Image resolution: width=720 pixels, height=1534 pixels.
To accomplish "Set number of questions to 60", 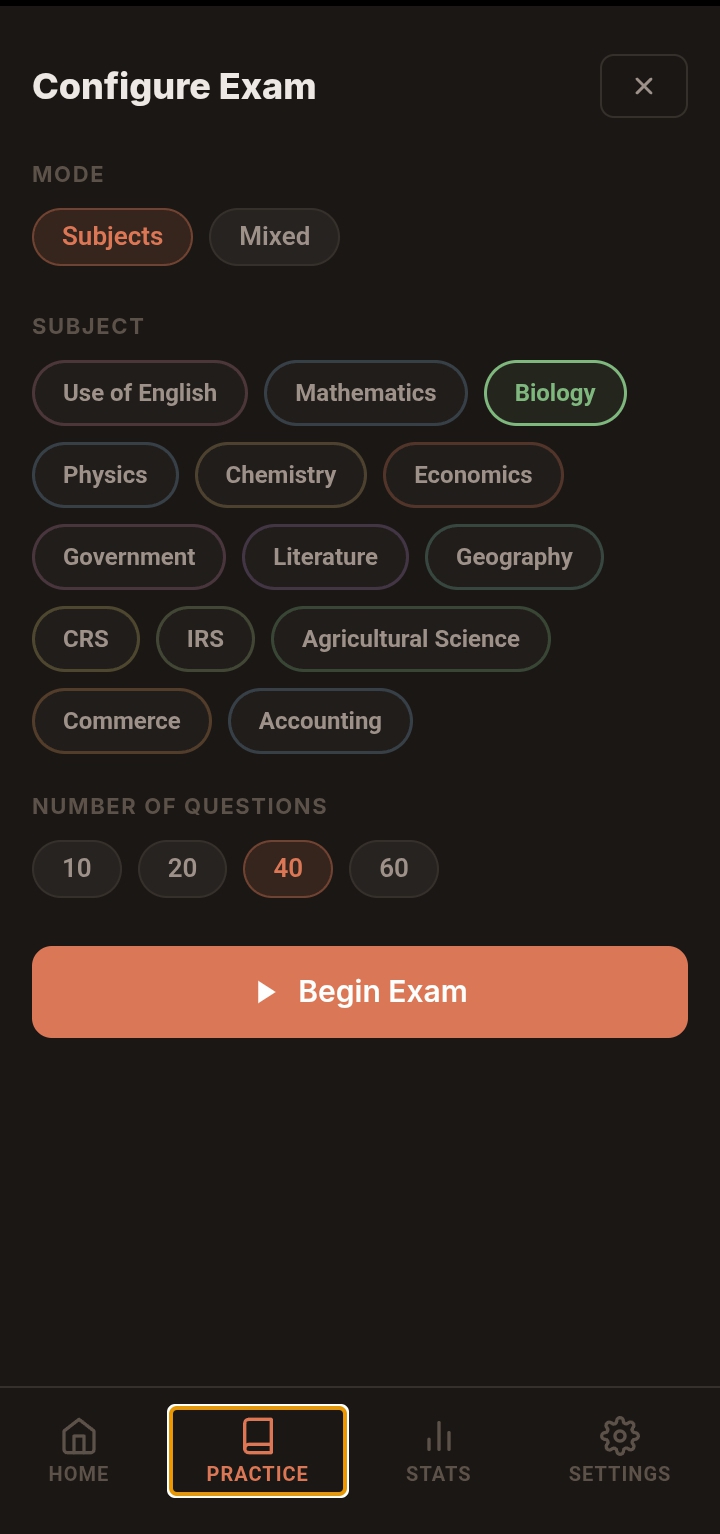I will [x=393, y=868].
